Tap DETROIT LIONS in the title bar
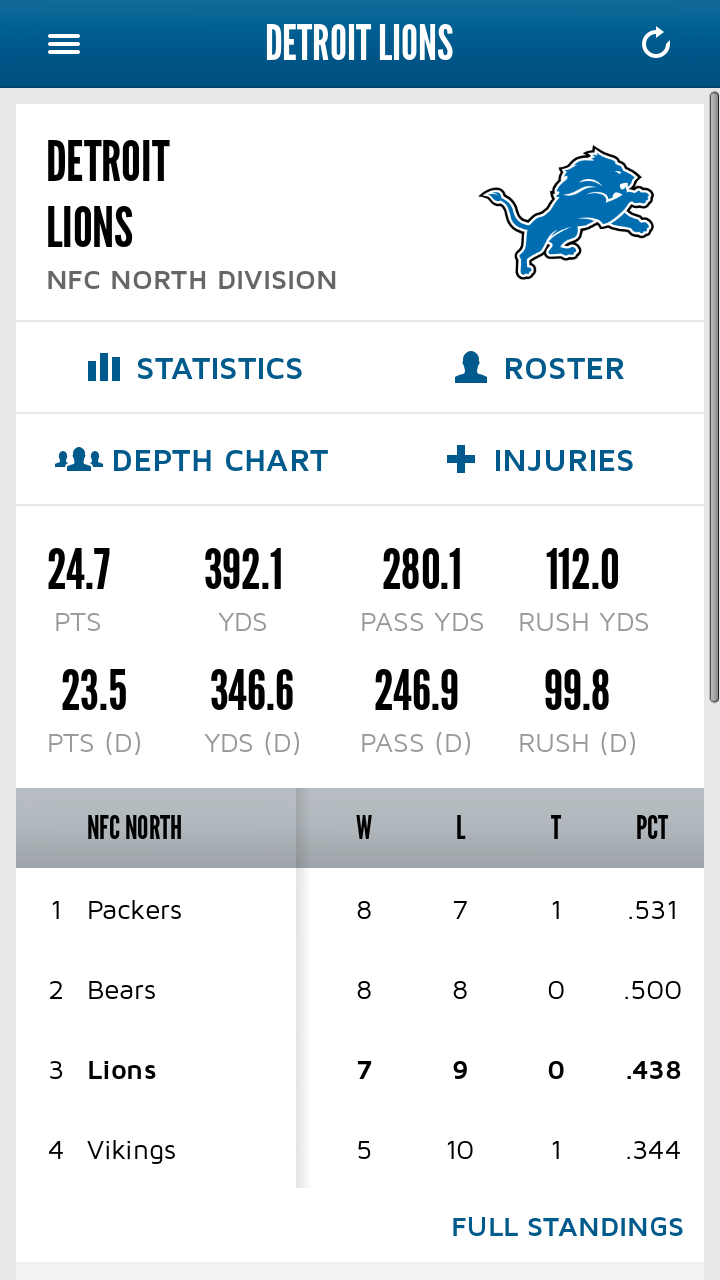The image size is (720, 1280). [x=359, y=43]
